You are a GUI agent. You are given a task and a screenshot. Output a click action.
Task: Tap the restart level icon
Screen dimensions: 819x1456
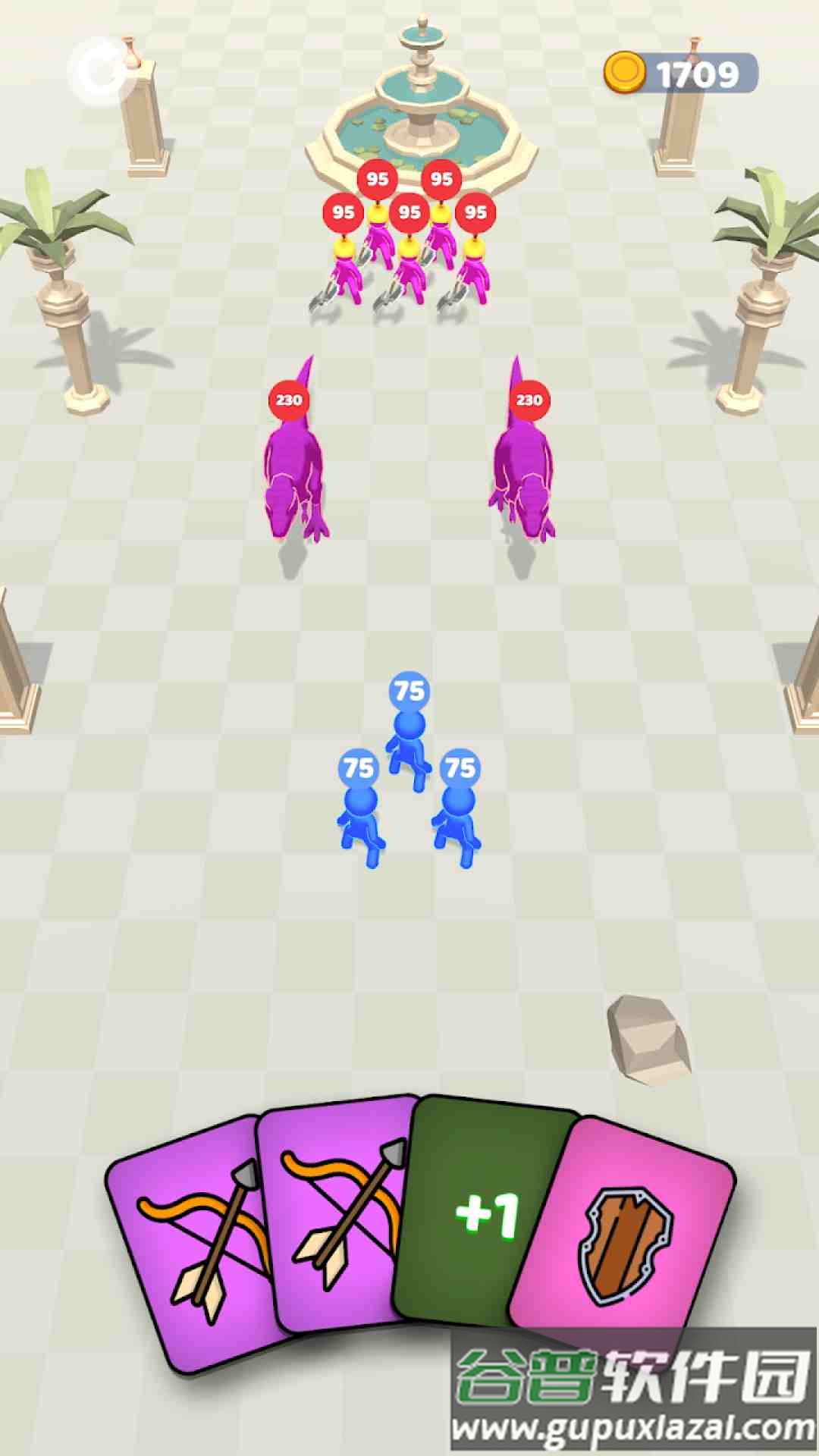pos(101,71)
